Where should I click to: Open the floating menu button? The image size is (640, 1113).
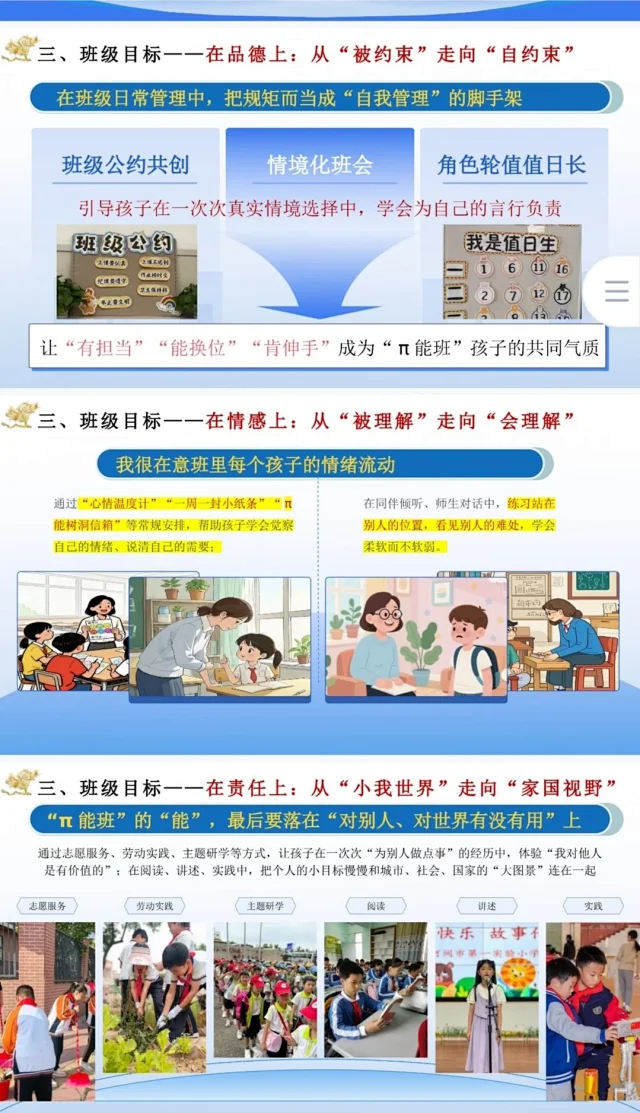click(x=616, y=291)
